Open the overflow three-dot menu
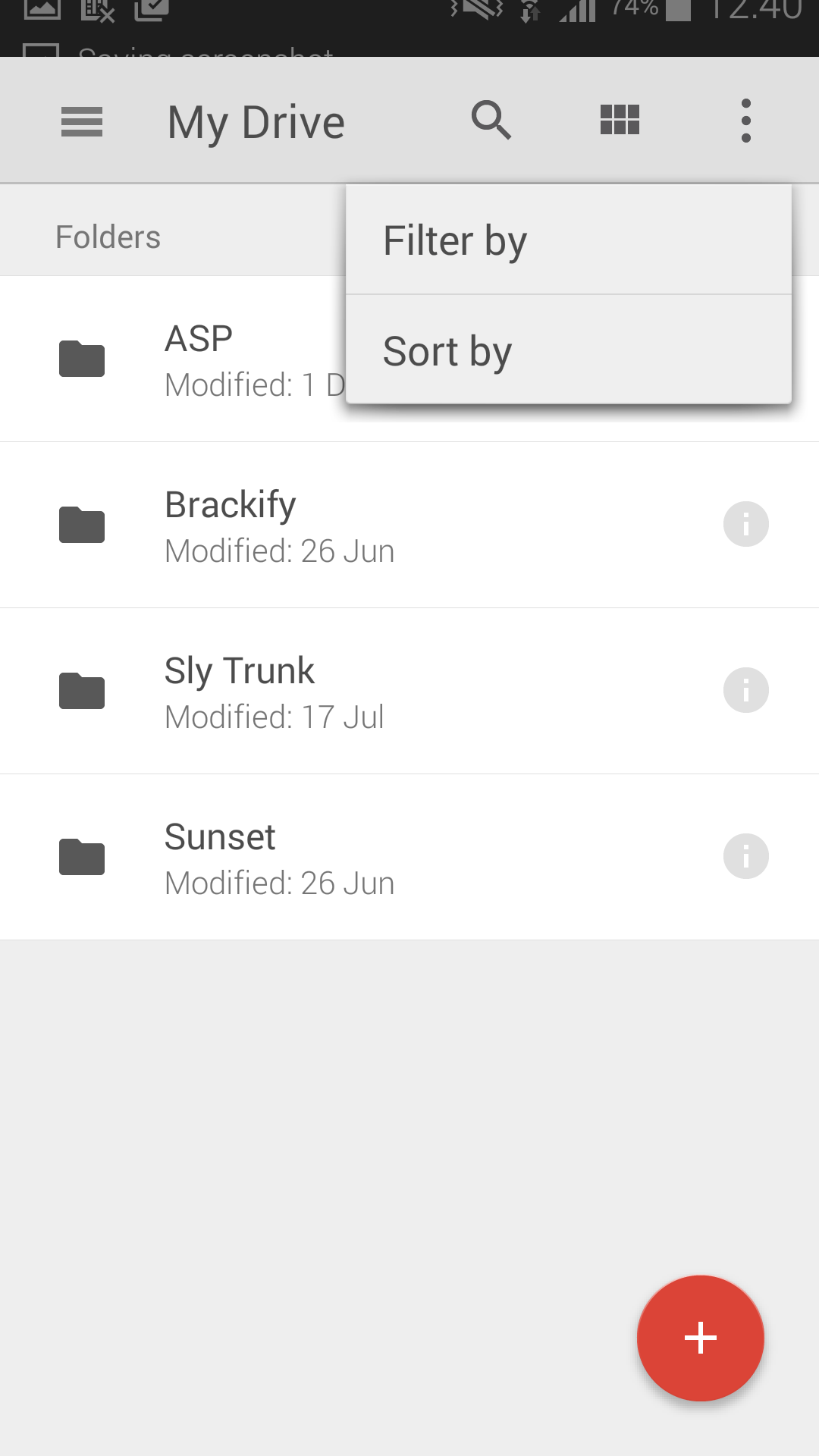 pos(746,120)
